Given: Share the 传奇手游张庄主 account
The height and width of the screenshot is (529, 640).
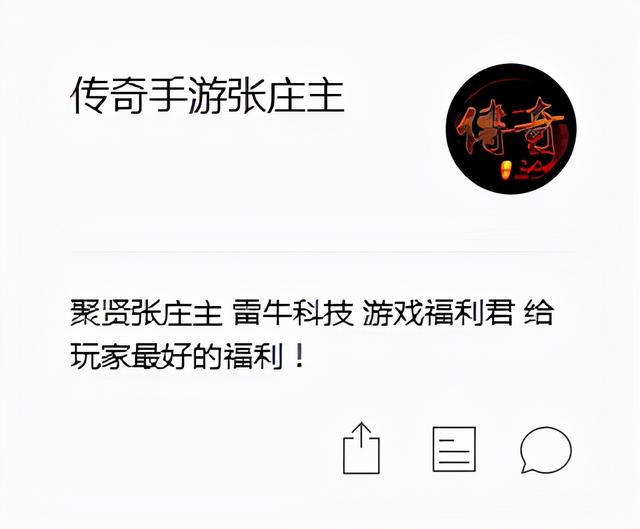Looking at the screenshot, I should tap(362, 448).
